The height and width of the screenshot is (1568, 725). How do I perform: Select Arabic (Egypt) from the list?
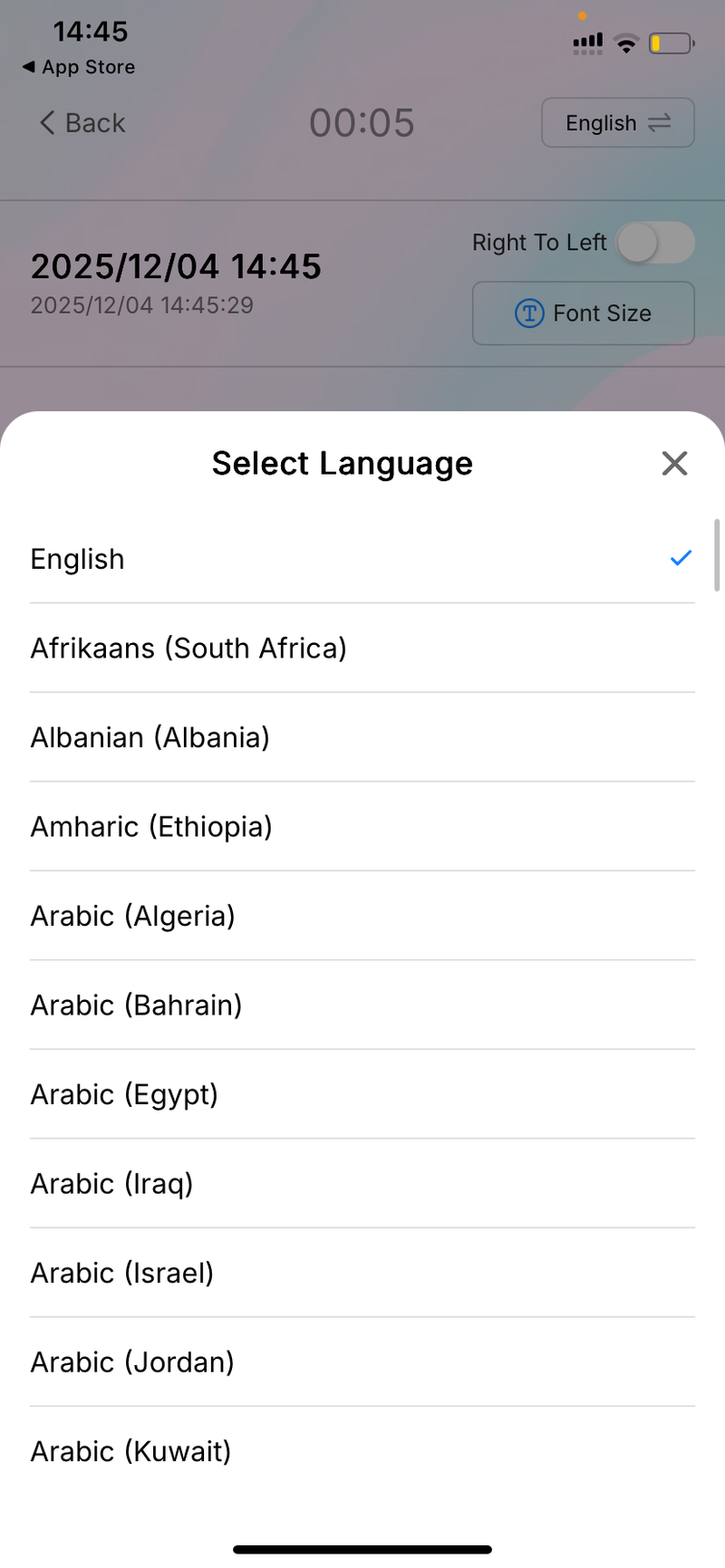124,1094
